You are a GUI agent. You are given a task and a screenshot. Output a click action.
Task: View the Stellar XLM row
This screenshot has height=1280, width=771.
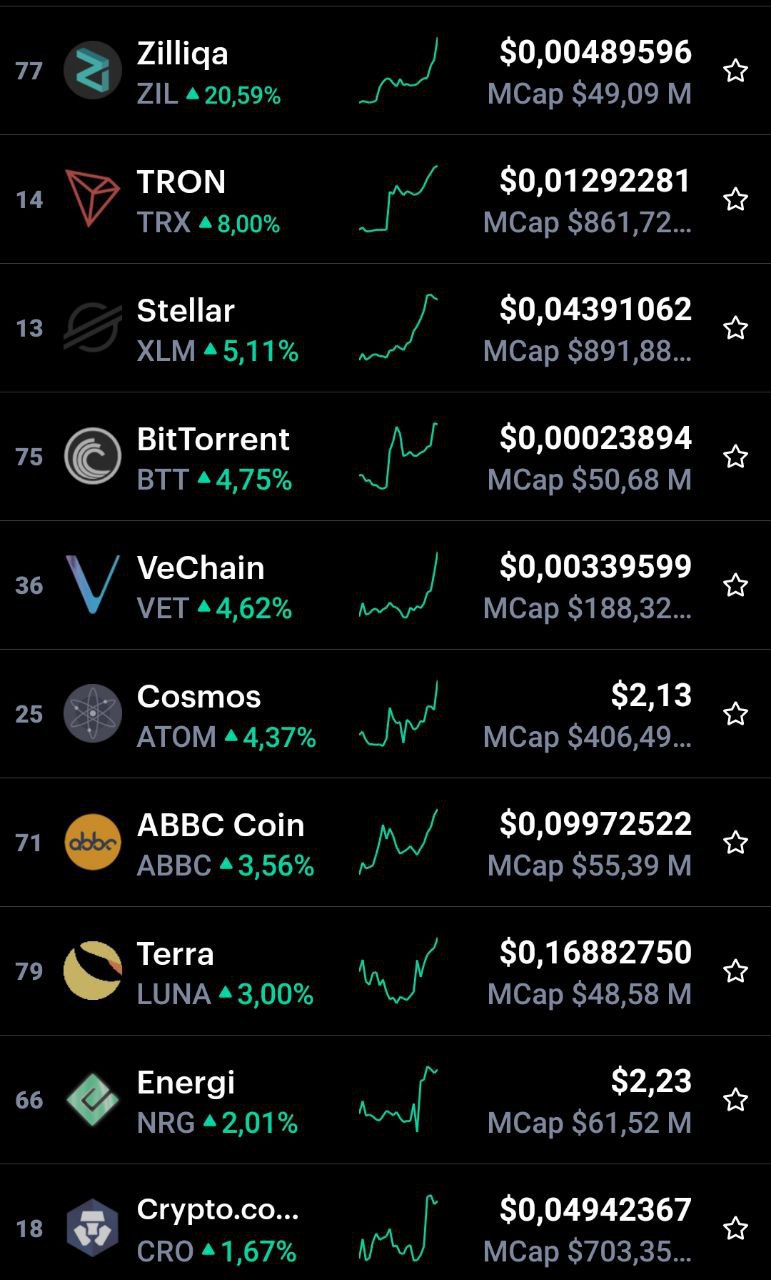coord(385,328)
